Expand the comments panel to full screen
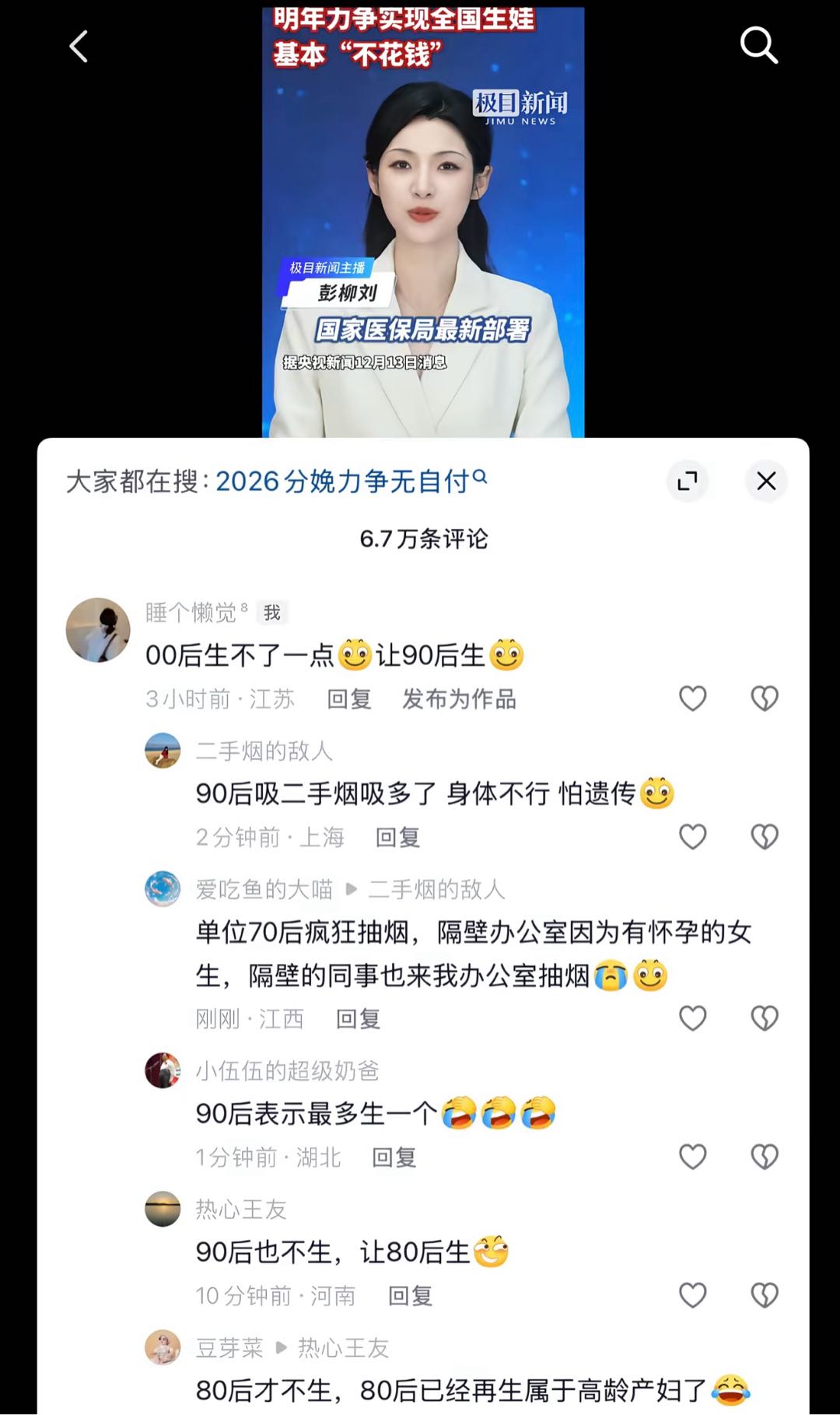The width and height of the screenshot is (840, 1415). (688, 482)
